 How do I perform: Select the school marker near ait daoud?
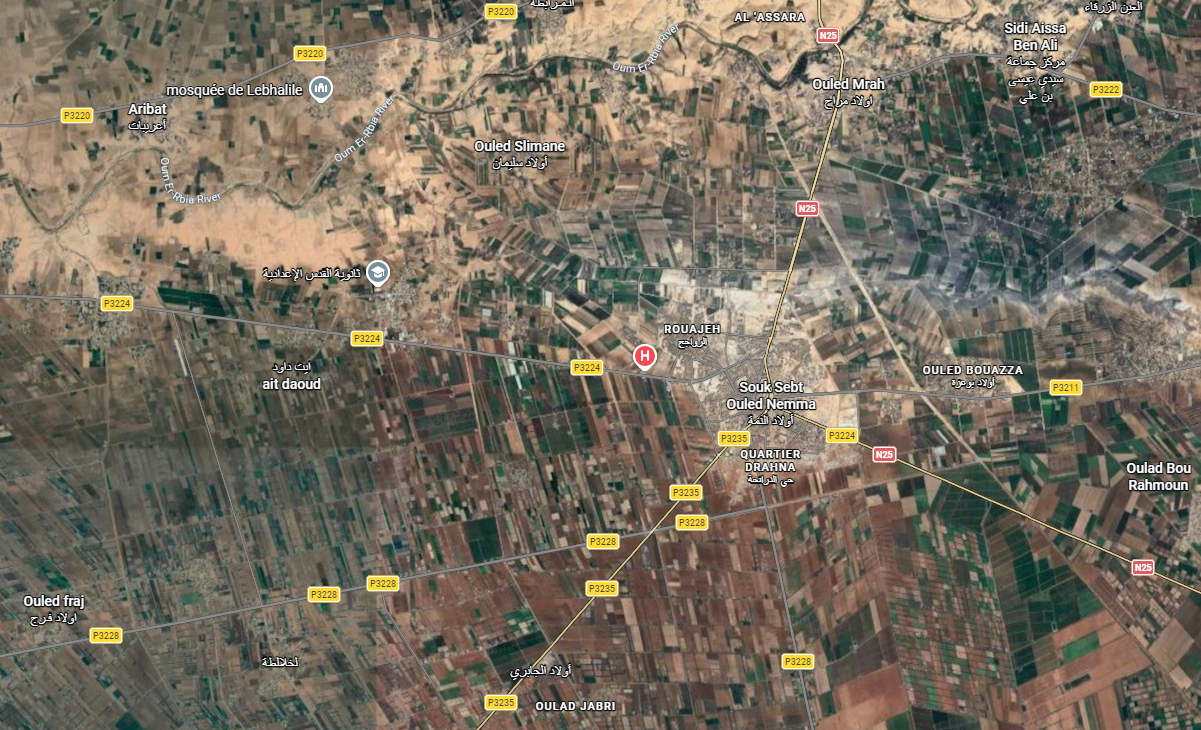(377, 272)
